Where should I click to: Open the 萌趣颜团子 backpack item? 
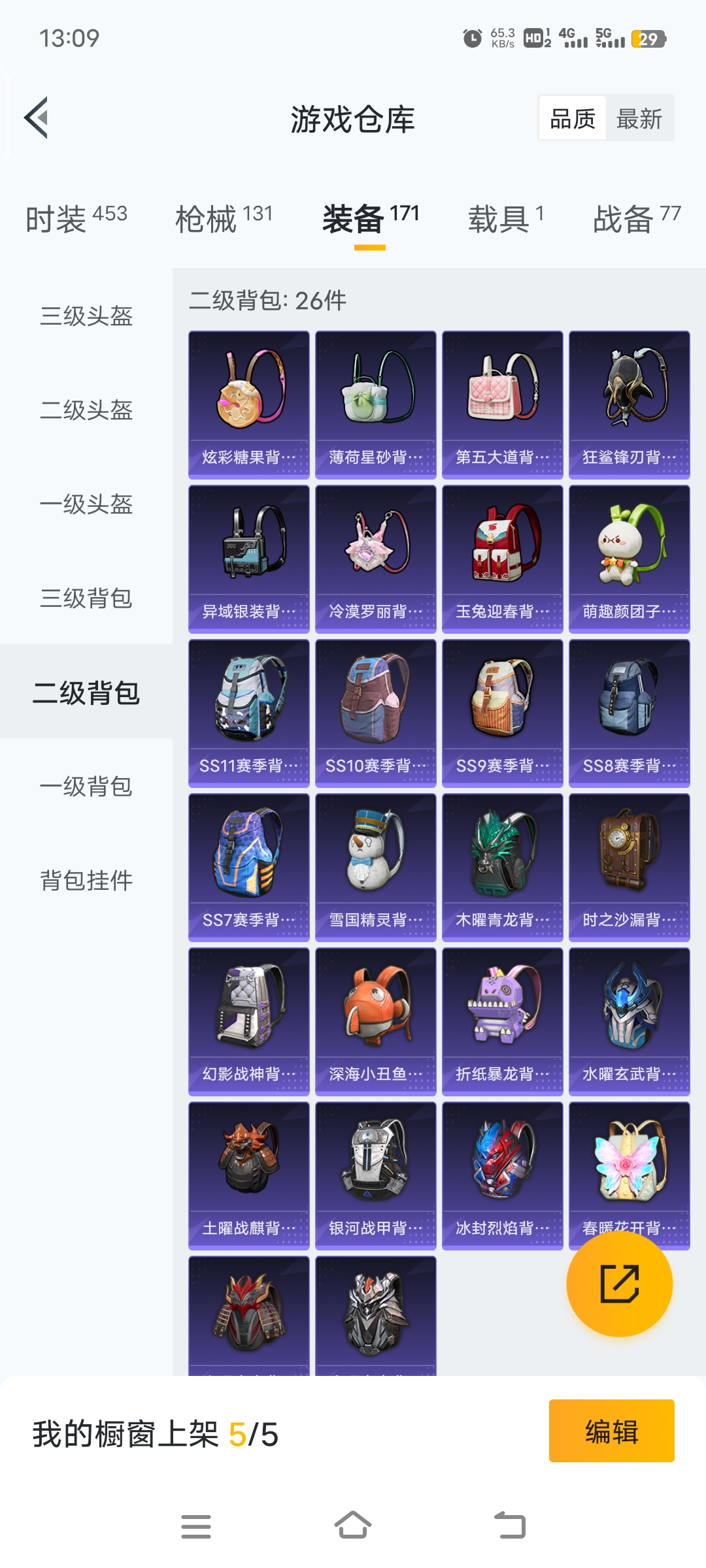(x=629, y=559)
